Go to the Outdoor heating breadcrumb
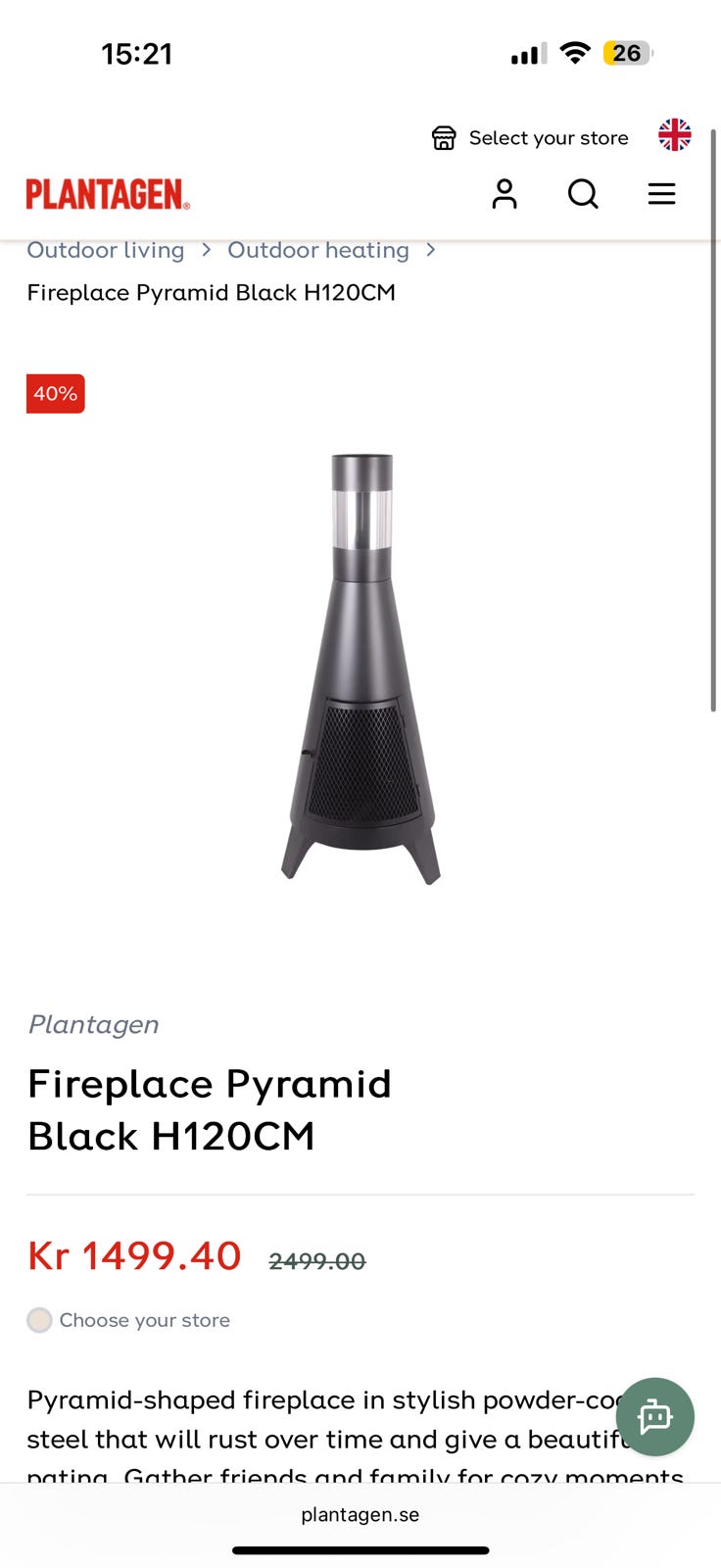This screenshot has height=1568, width=721. 318,250
